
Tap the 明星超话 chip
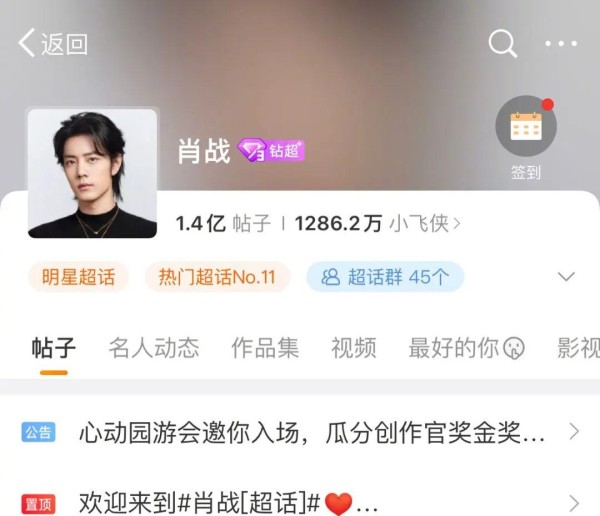tap(78, 277)
